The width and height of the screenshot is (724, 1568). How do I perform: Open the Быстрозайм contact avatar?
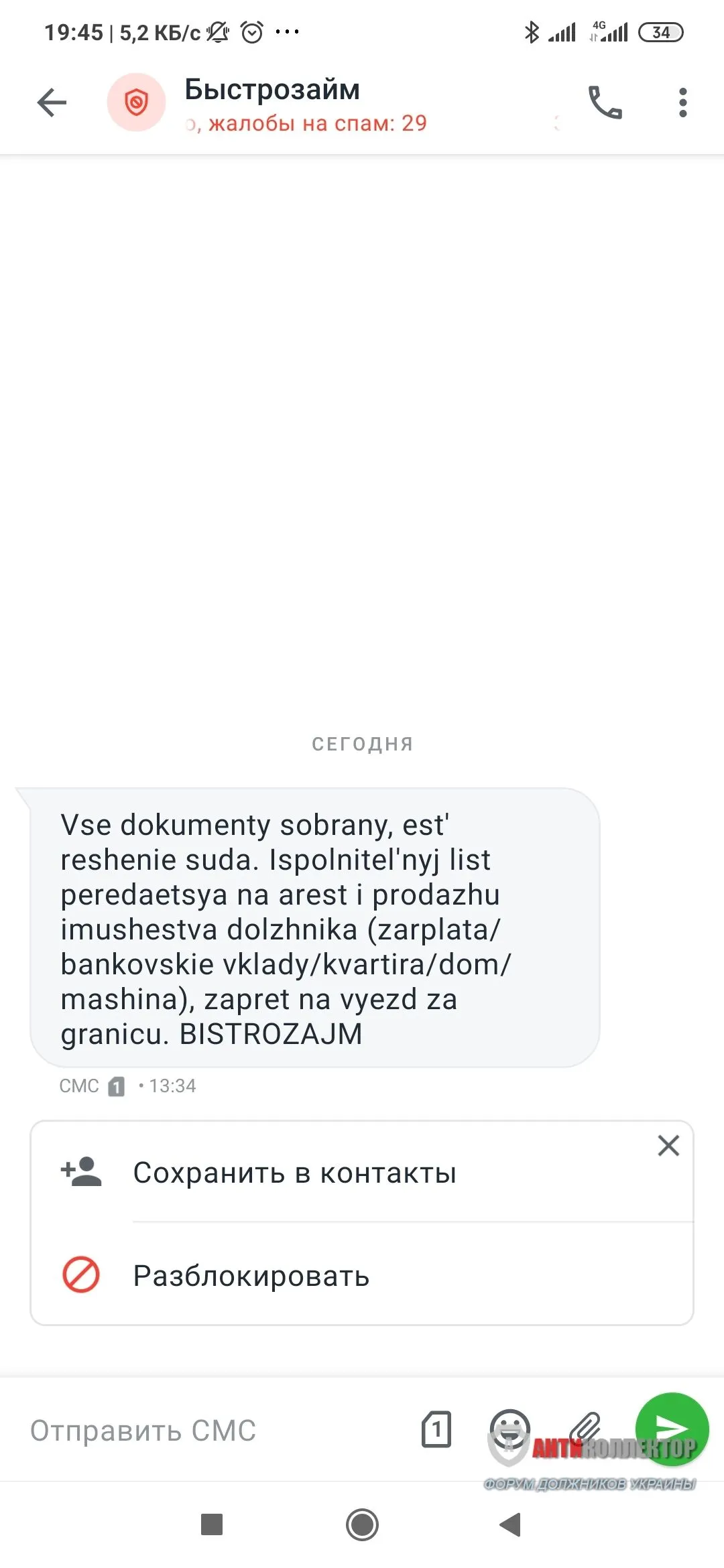[136, 103]
